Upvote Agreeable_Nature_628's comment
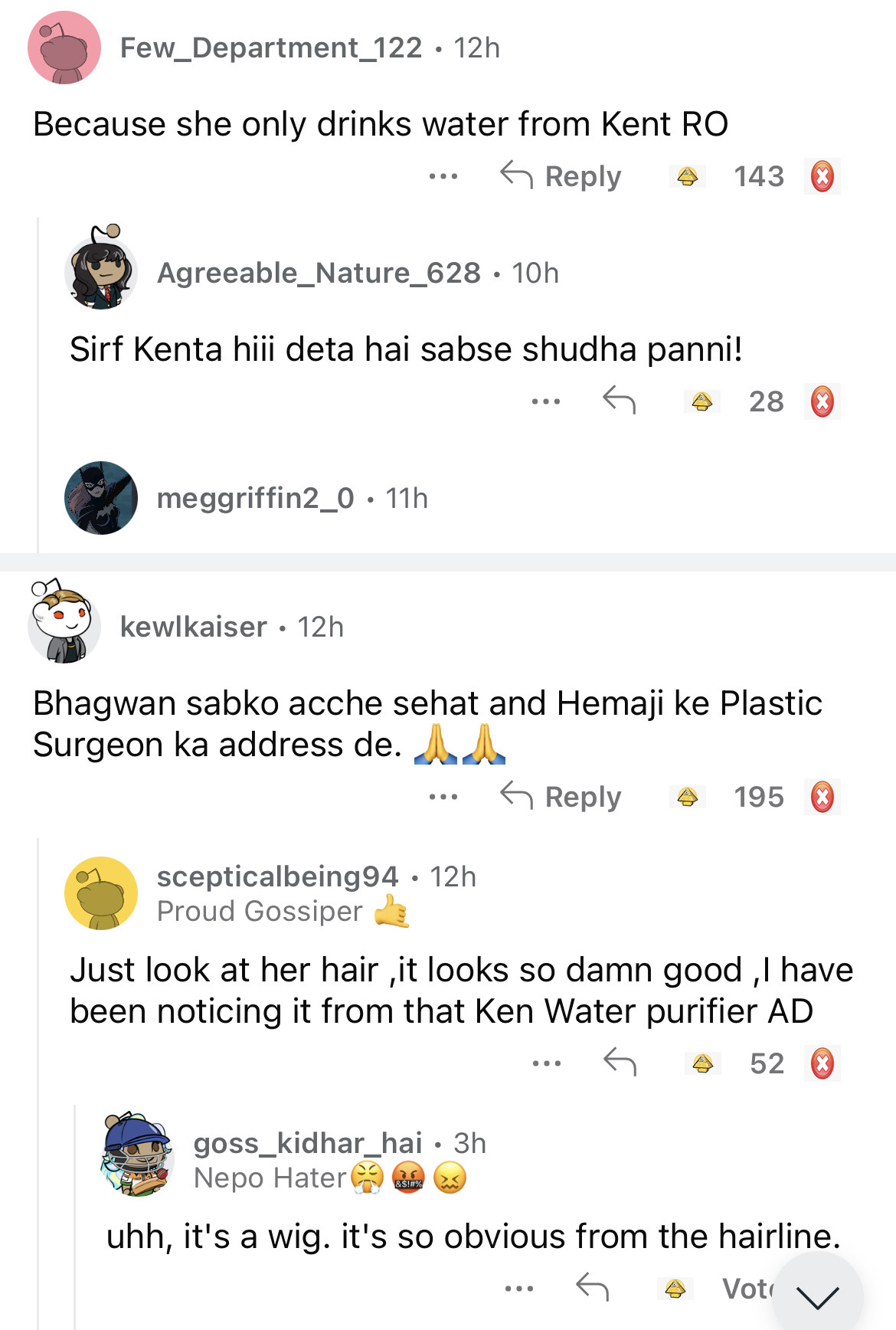This screenshot has height=1330, width=896. [x=701, y=401]
